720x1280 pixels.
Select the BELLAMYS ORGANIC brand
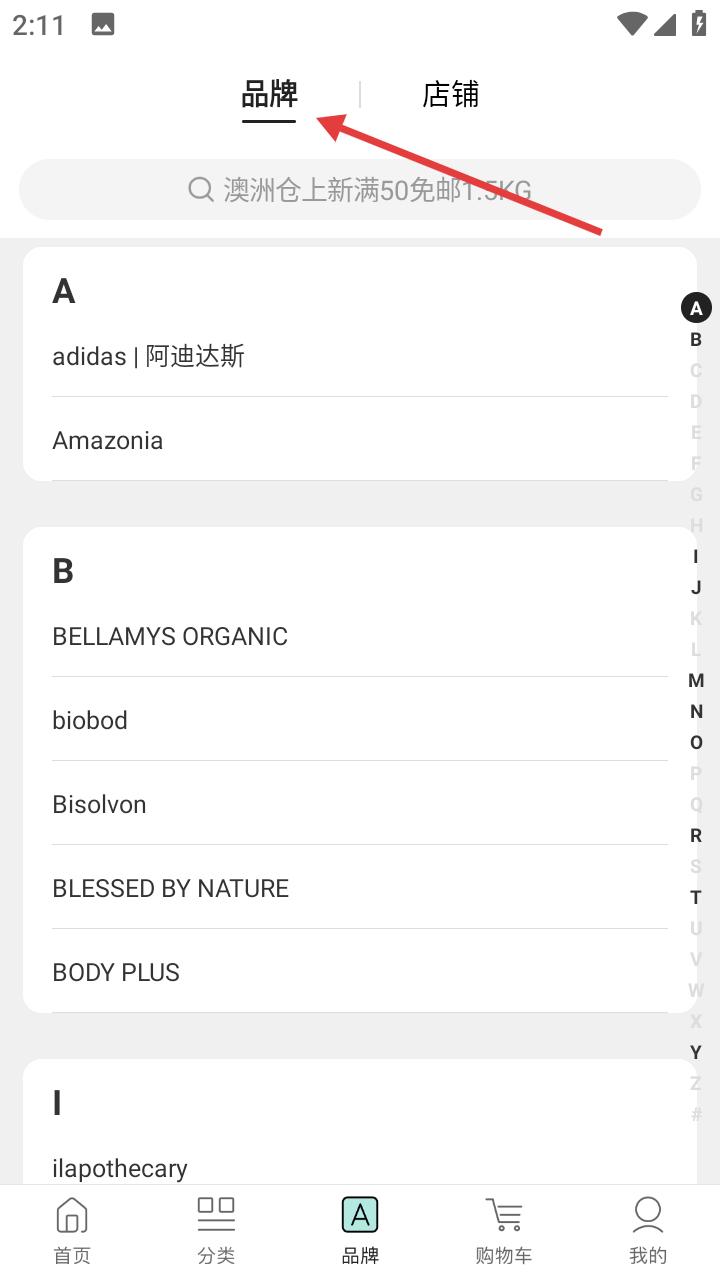pos(170,636)
